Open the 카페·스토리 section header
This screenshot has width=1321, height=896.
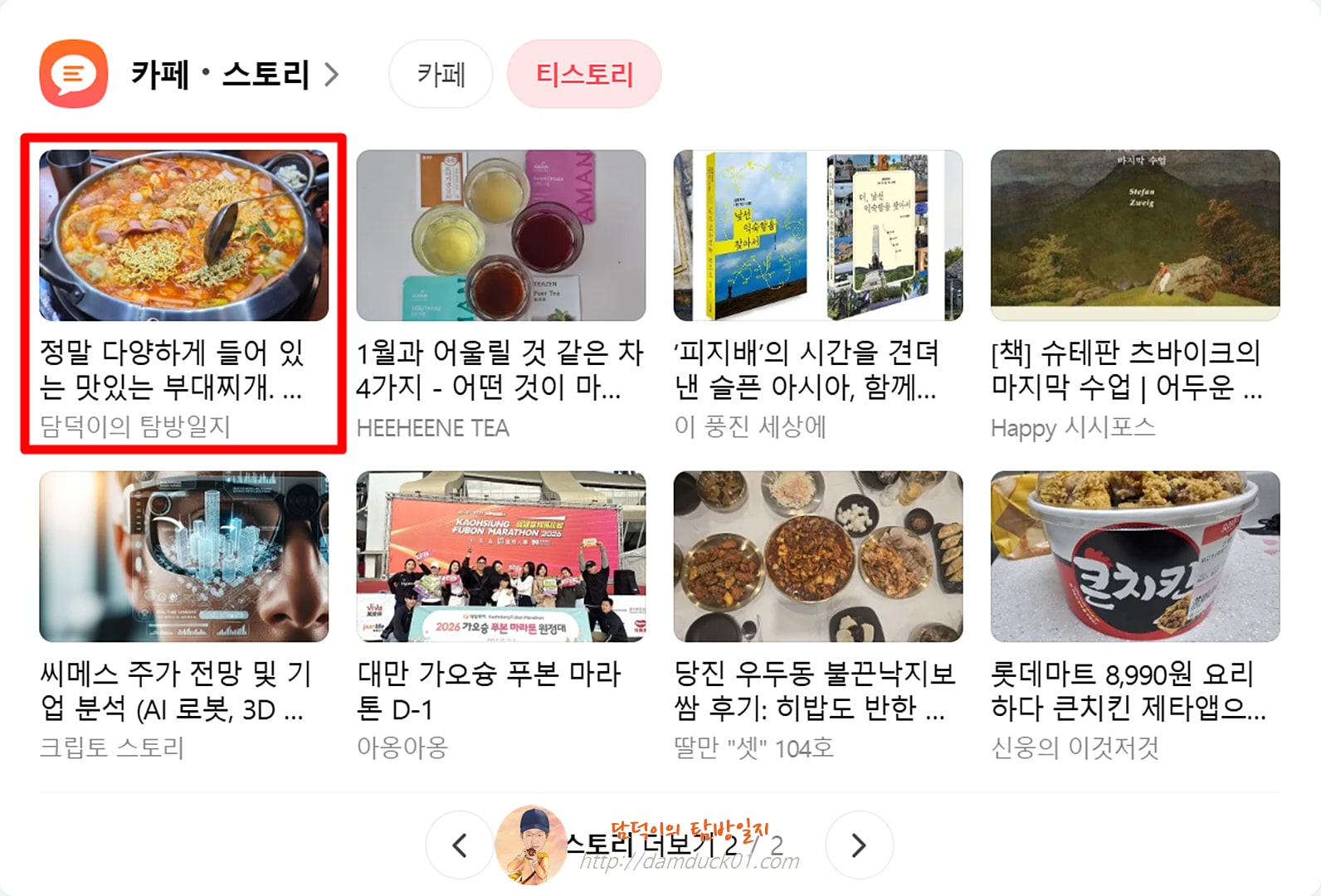point(235,75)
